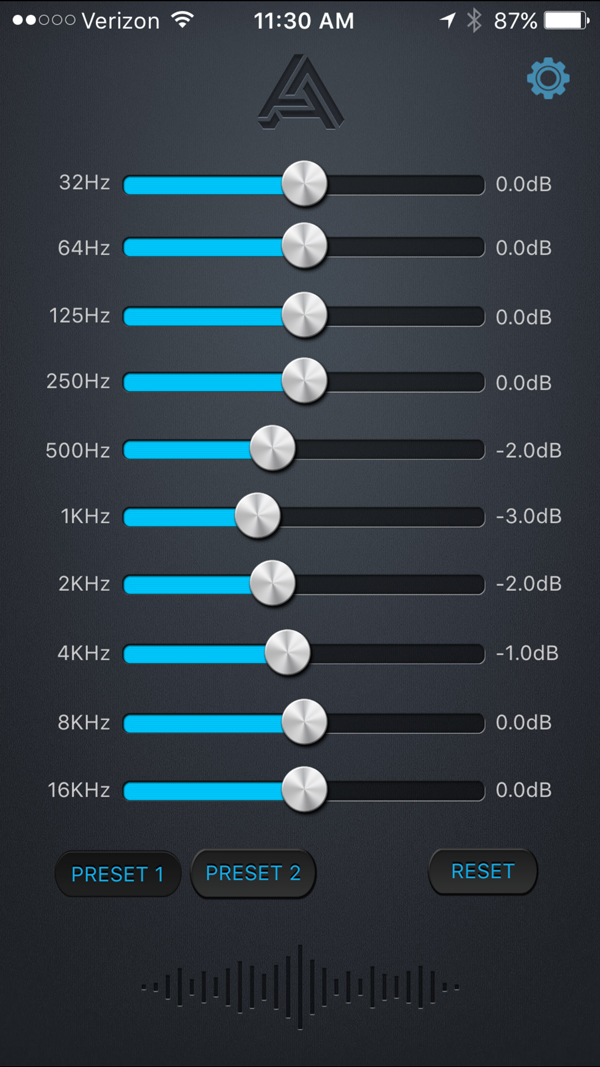Tap the 1KHz slider knob

(257, 516)
